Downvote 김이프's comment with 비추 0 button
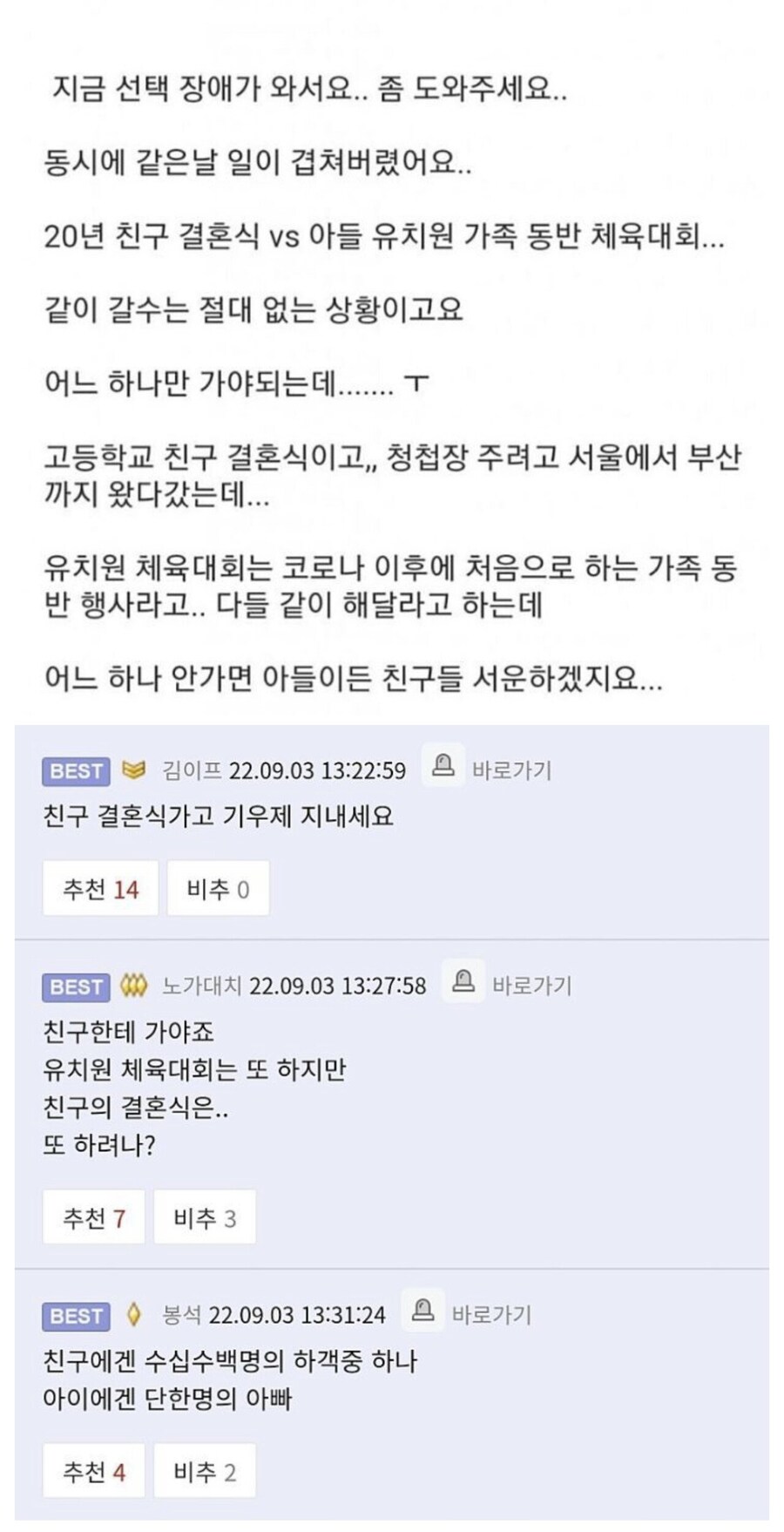The image size is (784, 1532). (x=218, y=888)
